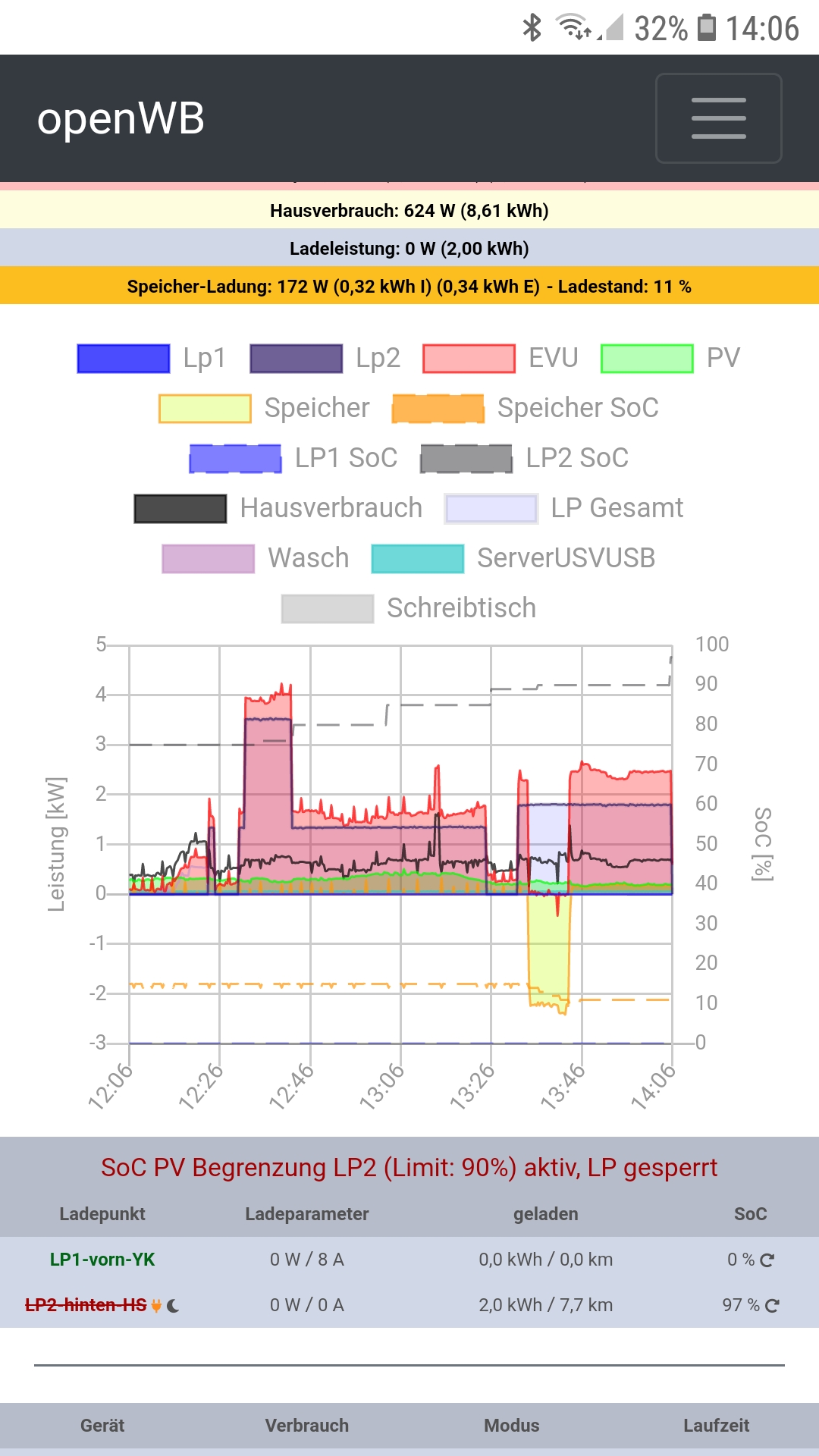
Task: Toggle the LP1 SoC legend entry
Action: point(293,458)
